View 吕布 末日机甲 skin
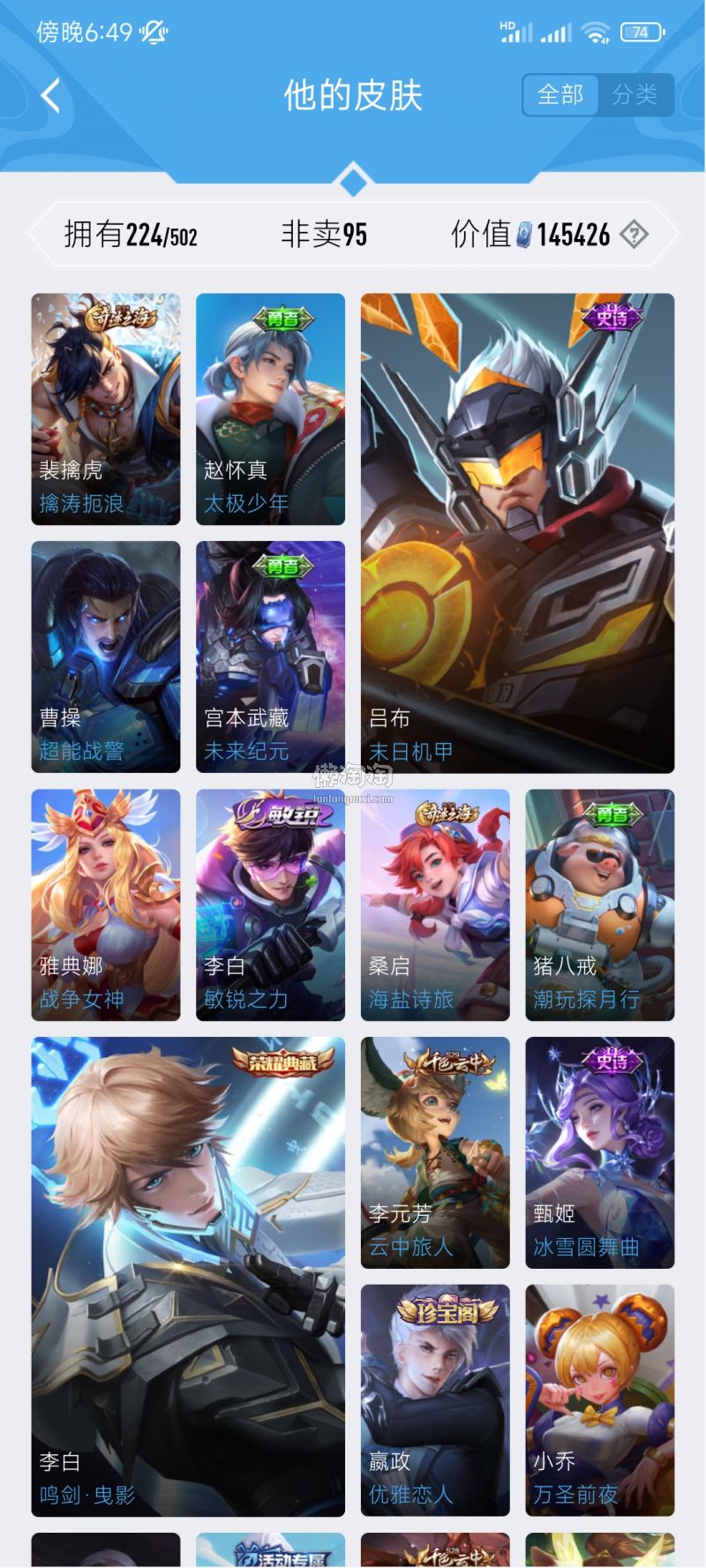706x1568 pixels. pos(517,533)
